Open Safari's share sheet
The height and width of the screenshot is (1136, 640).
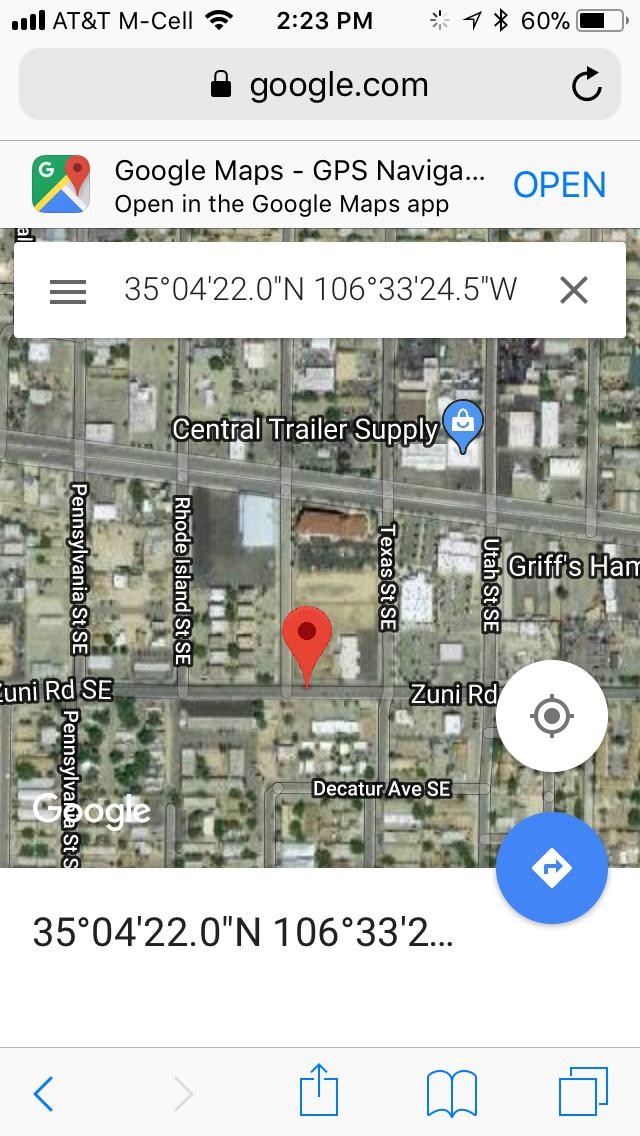click(320, 1091)
